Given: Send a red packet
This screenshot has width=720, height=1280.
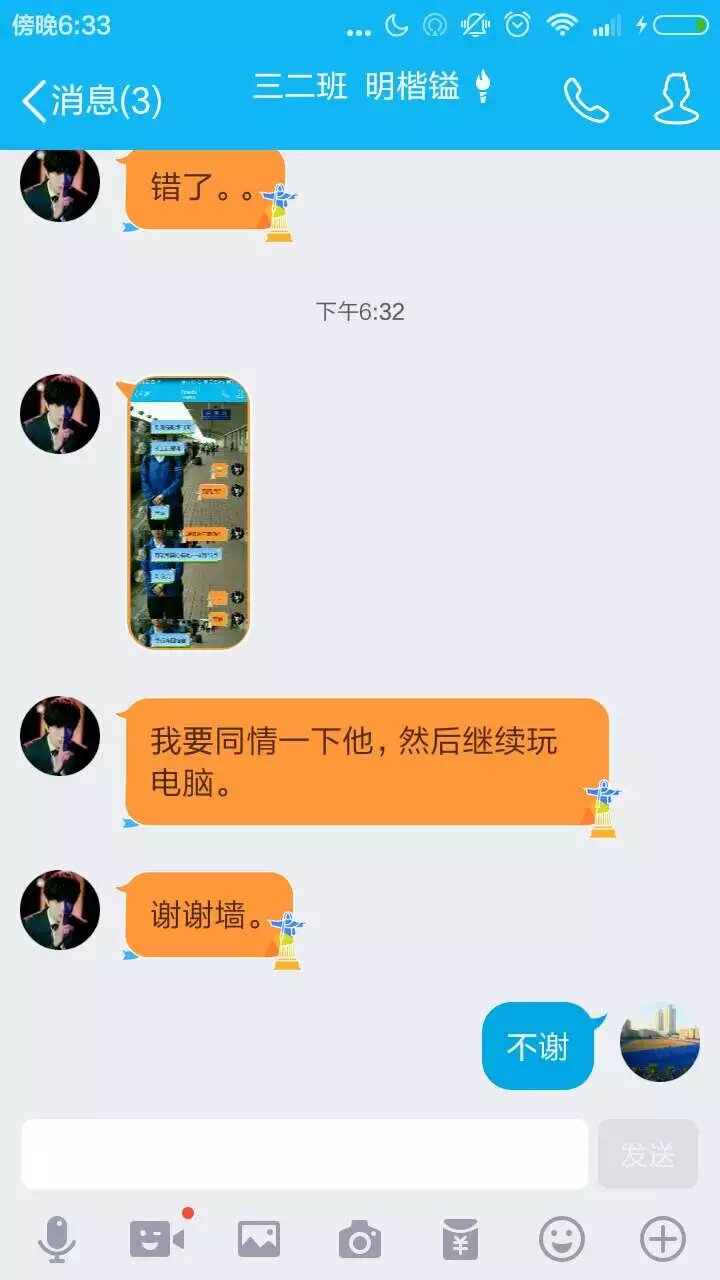Looking at the screenshot, I should pyautogui.click(x=461, y=1240).
